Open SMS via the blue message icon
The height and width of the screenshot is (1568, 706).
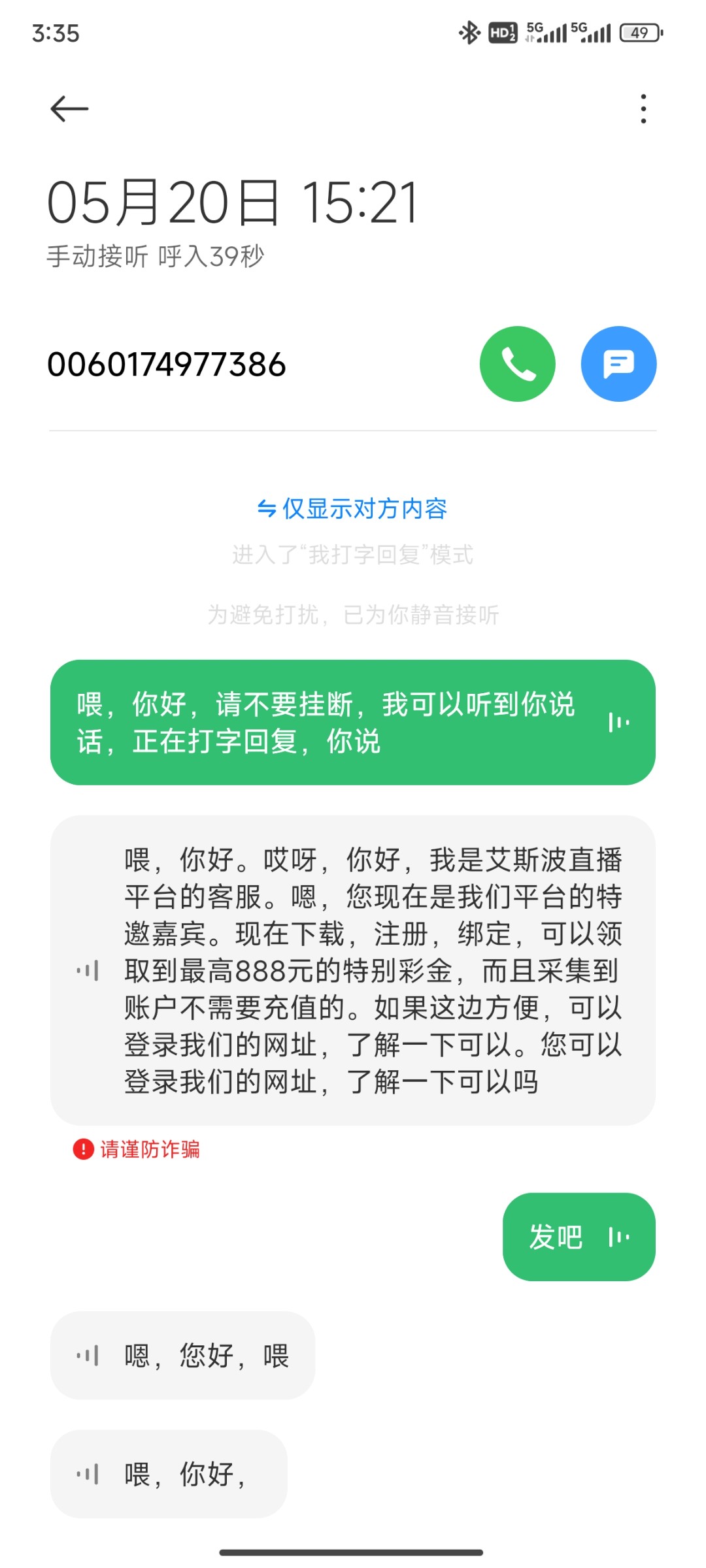pos(618,363)
